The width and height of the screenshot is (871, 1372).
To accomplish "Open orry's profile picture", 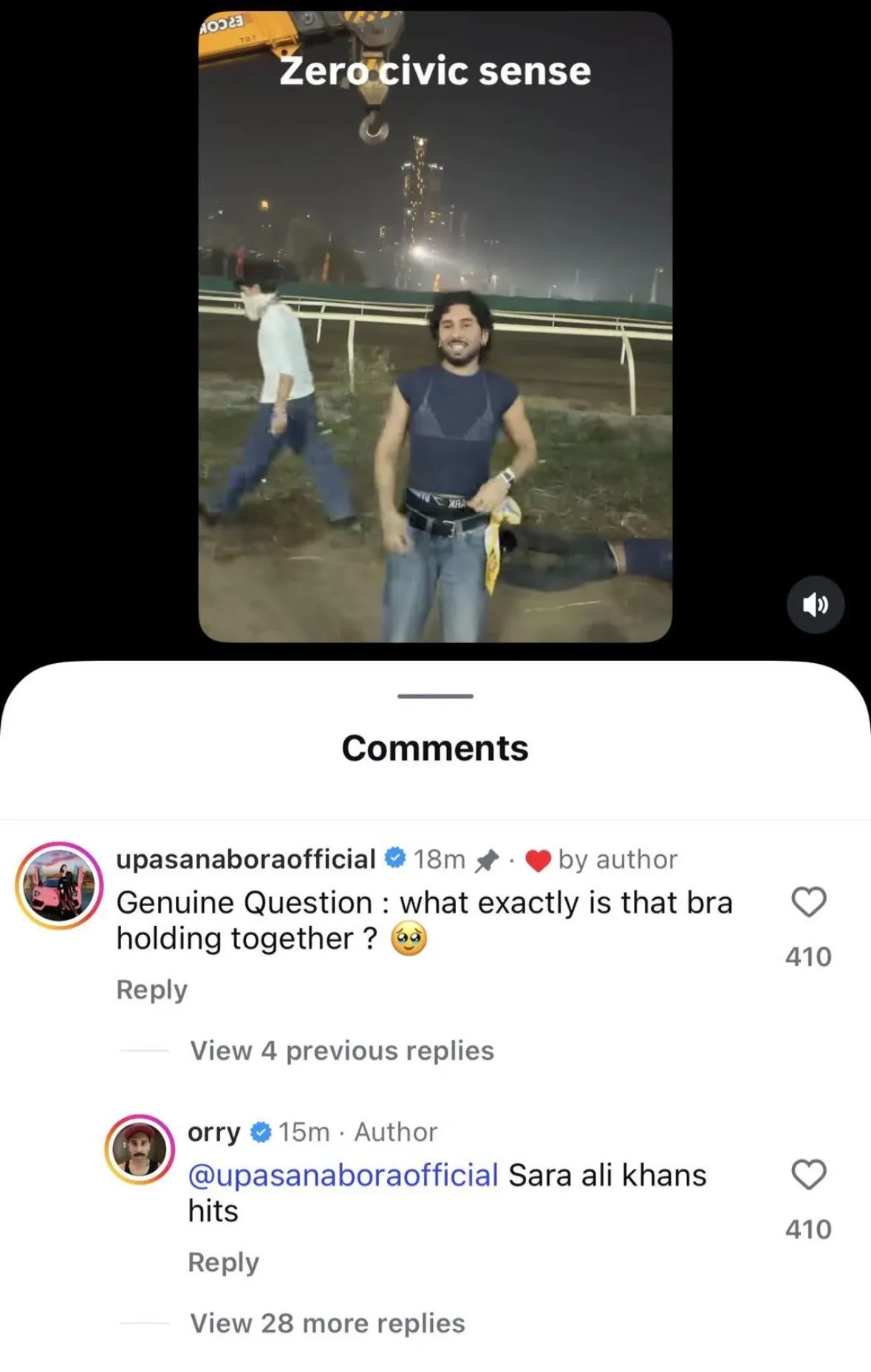I will pyautogui.click(x=140, y=1150).
